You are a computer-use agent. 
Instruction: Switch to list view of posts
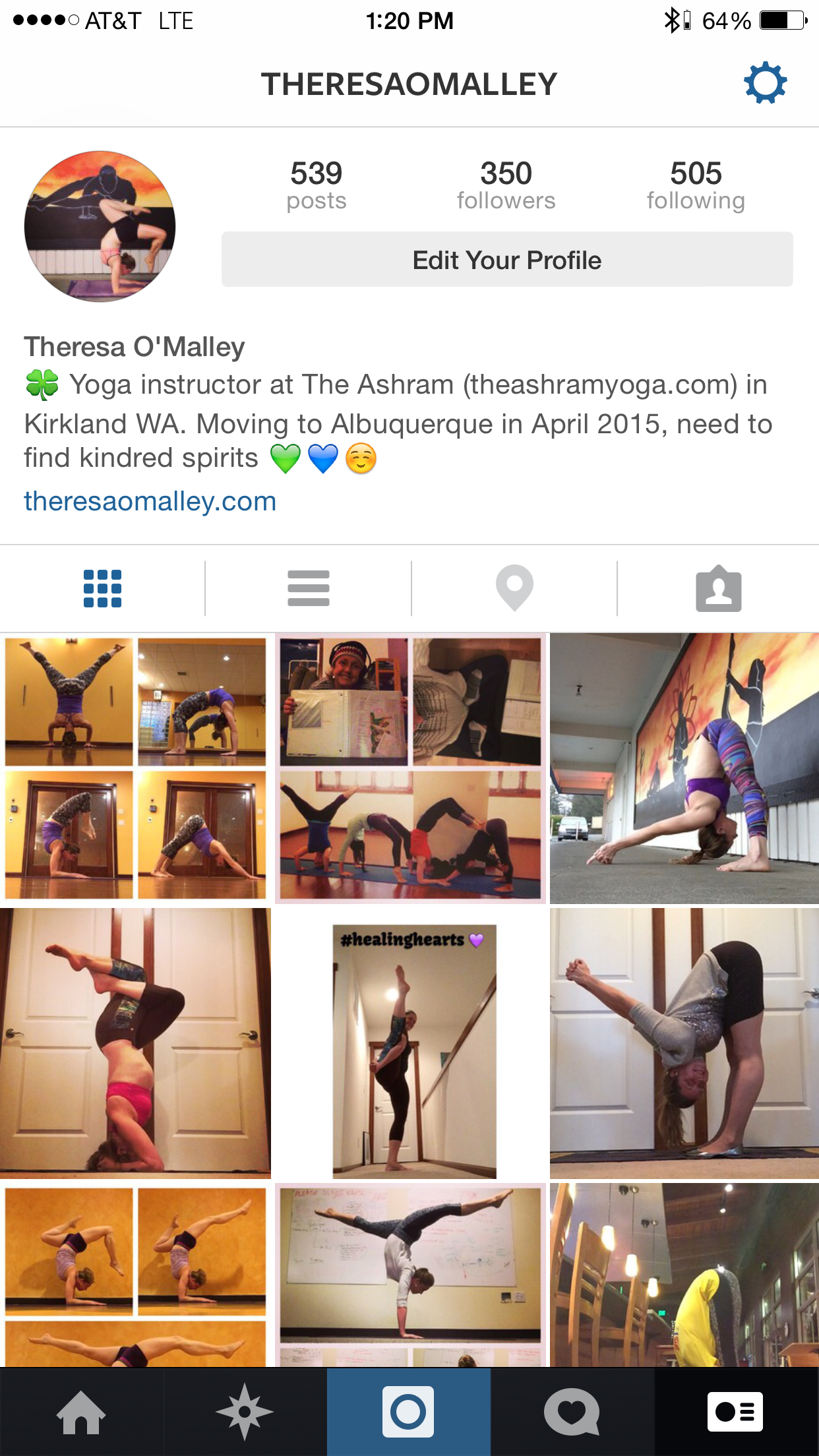pos(308,588)
